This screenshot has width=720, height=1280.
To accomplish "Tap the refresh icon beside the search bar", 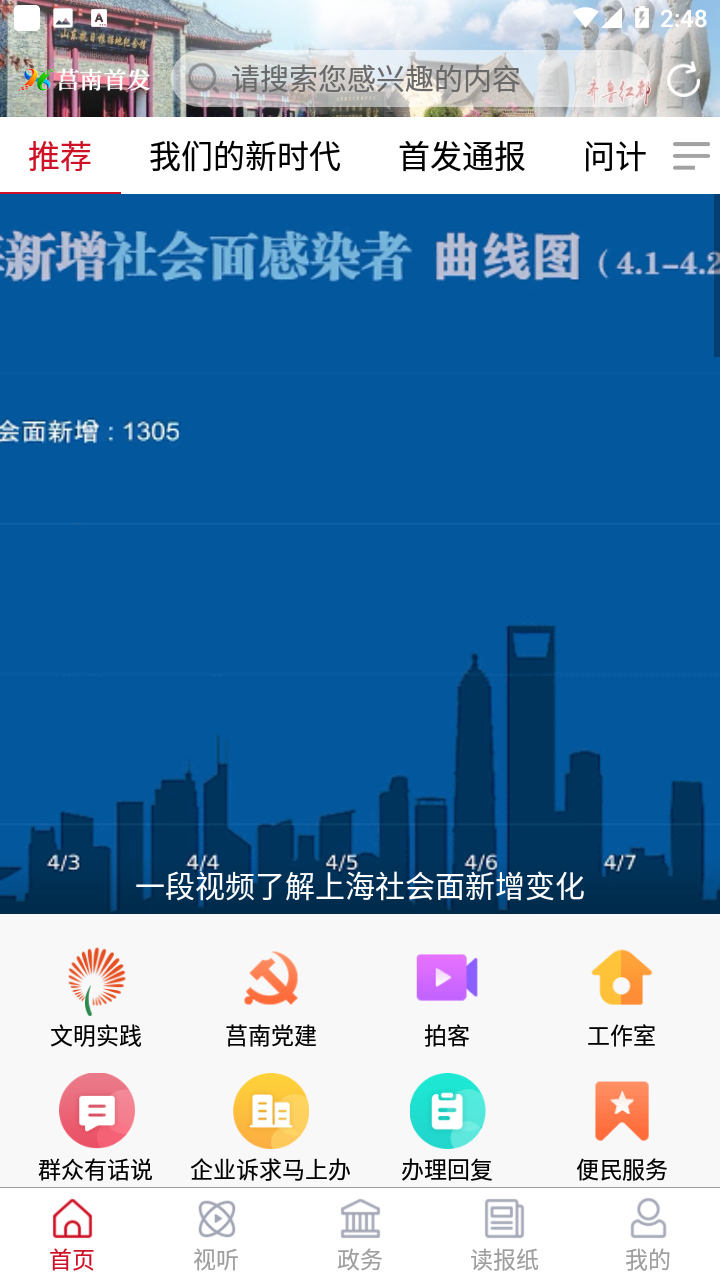I will click(682, 81).
